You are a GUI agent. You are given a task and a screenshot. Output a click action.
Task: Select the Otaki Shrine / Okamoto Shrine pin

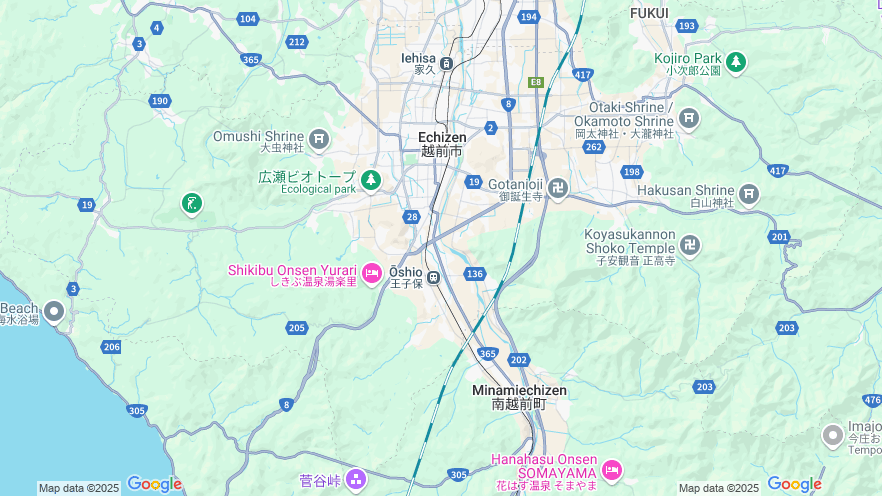tap(689, 119)
